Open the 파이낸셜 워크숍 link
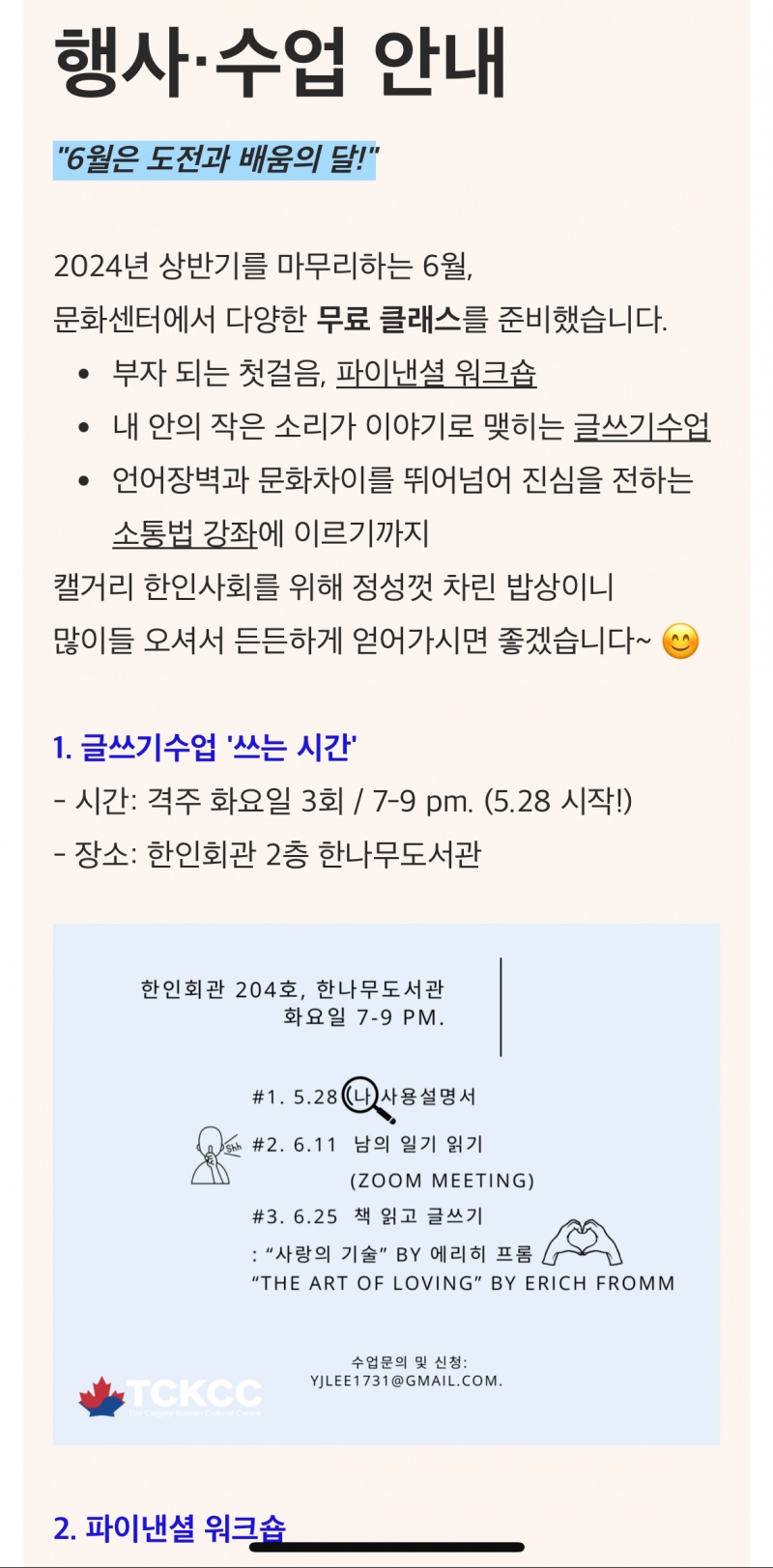This screenshot has height=1568, width=773. coord(436,373)
